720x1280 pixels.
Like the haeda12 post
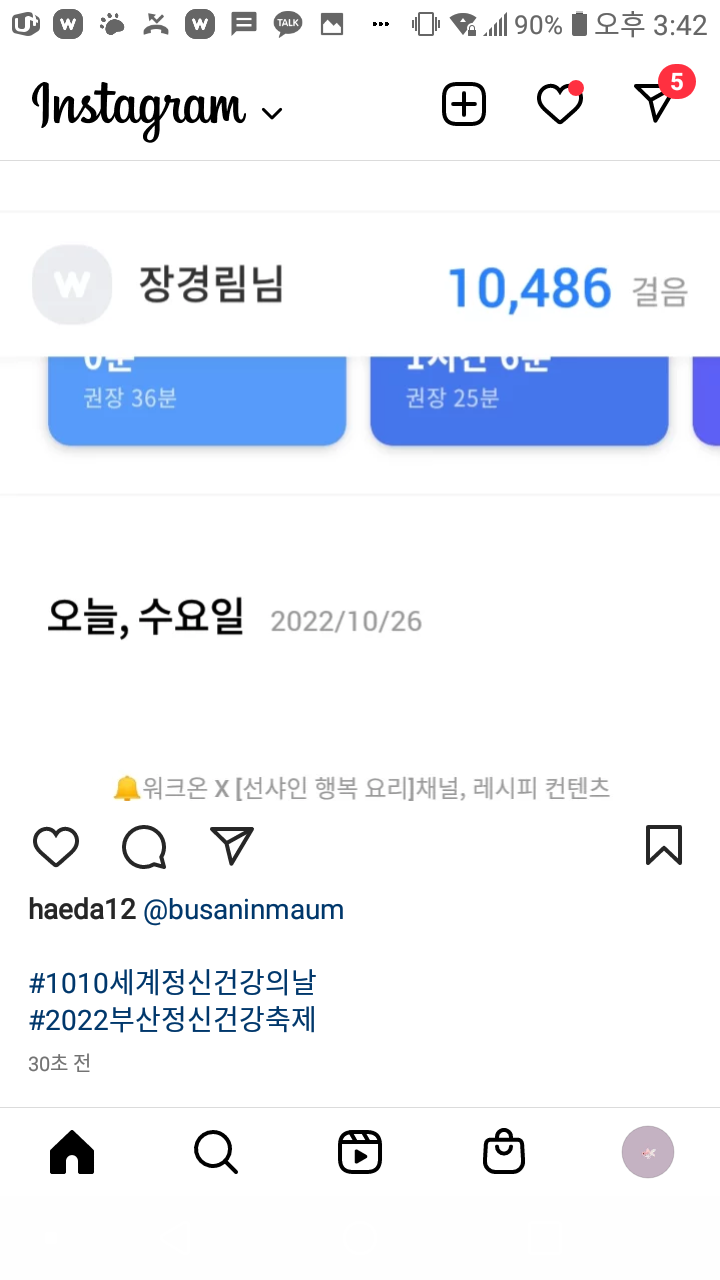pyautogui.click(x=56, y=847)
